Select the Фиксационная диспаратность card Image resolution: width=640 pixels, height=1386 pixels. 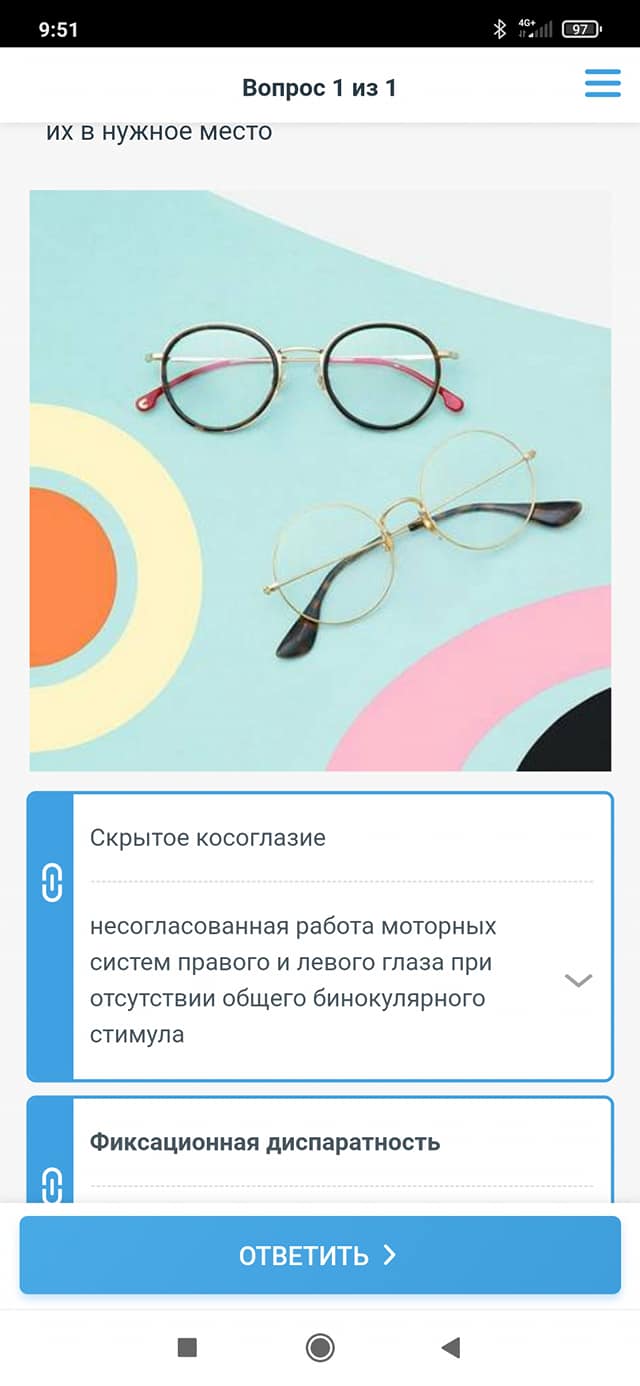click(x=265, y=1142)
